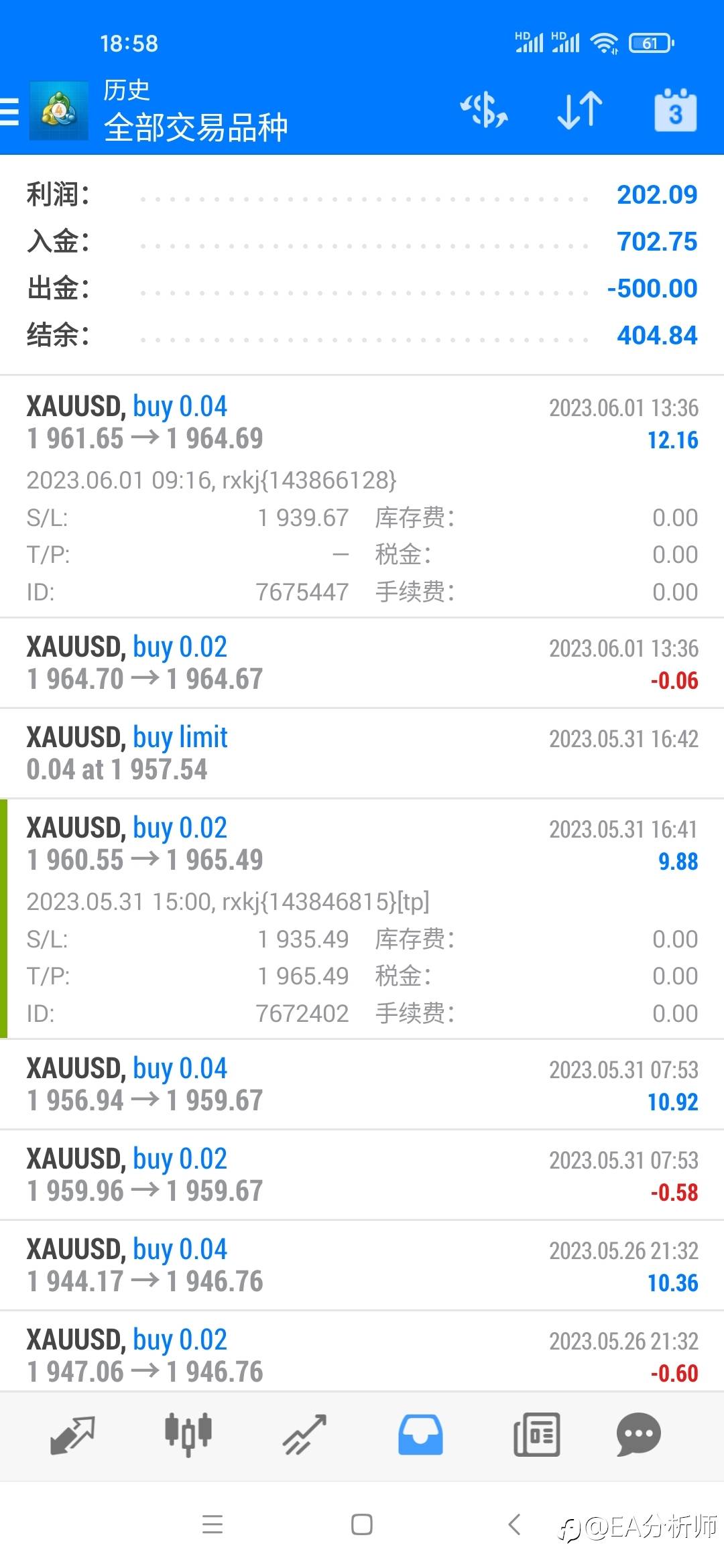Open the symbol filter currency icon

click(484, 111)
